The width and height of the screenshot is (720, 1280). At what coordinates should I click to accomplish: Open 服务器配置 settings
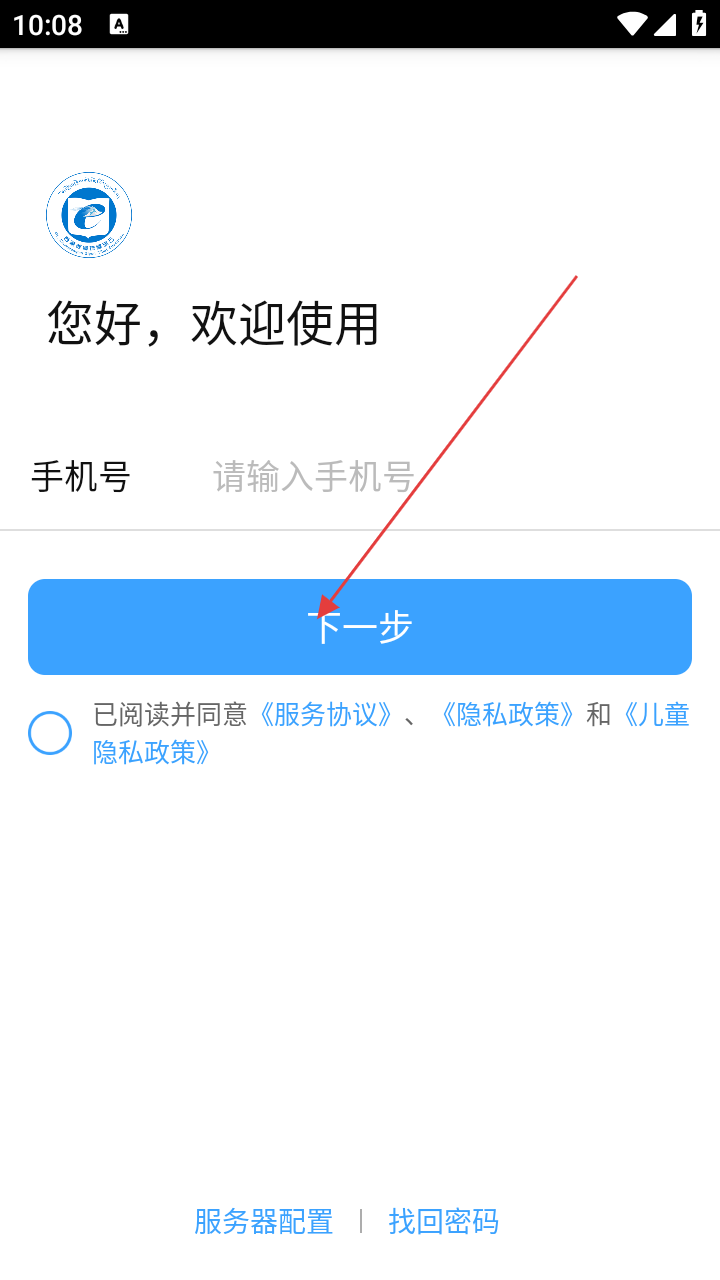coord(263,1221)
